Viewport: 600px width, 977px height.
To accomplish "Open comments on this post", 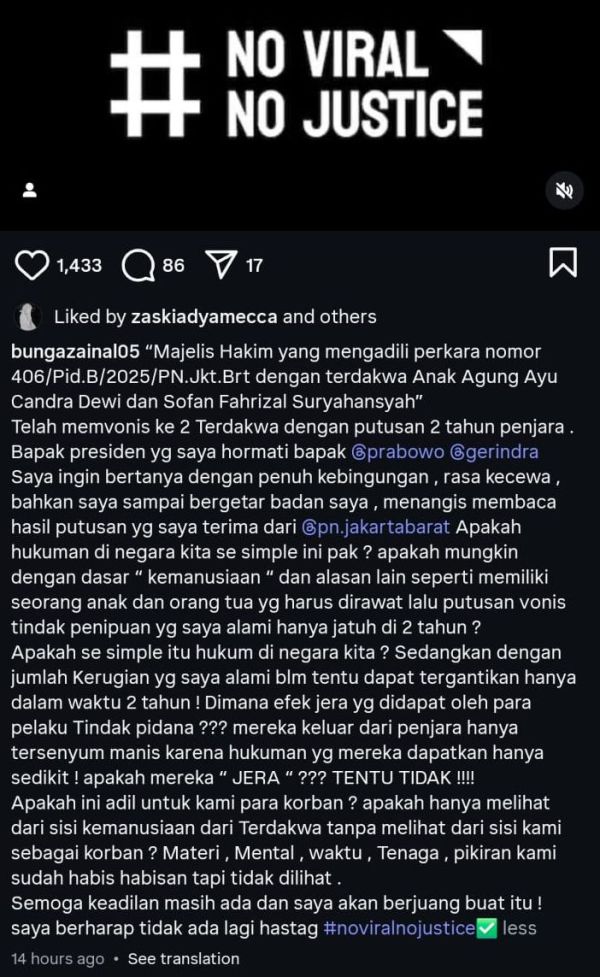I will [138, 265].
